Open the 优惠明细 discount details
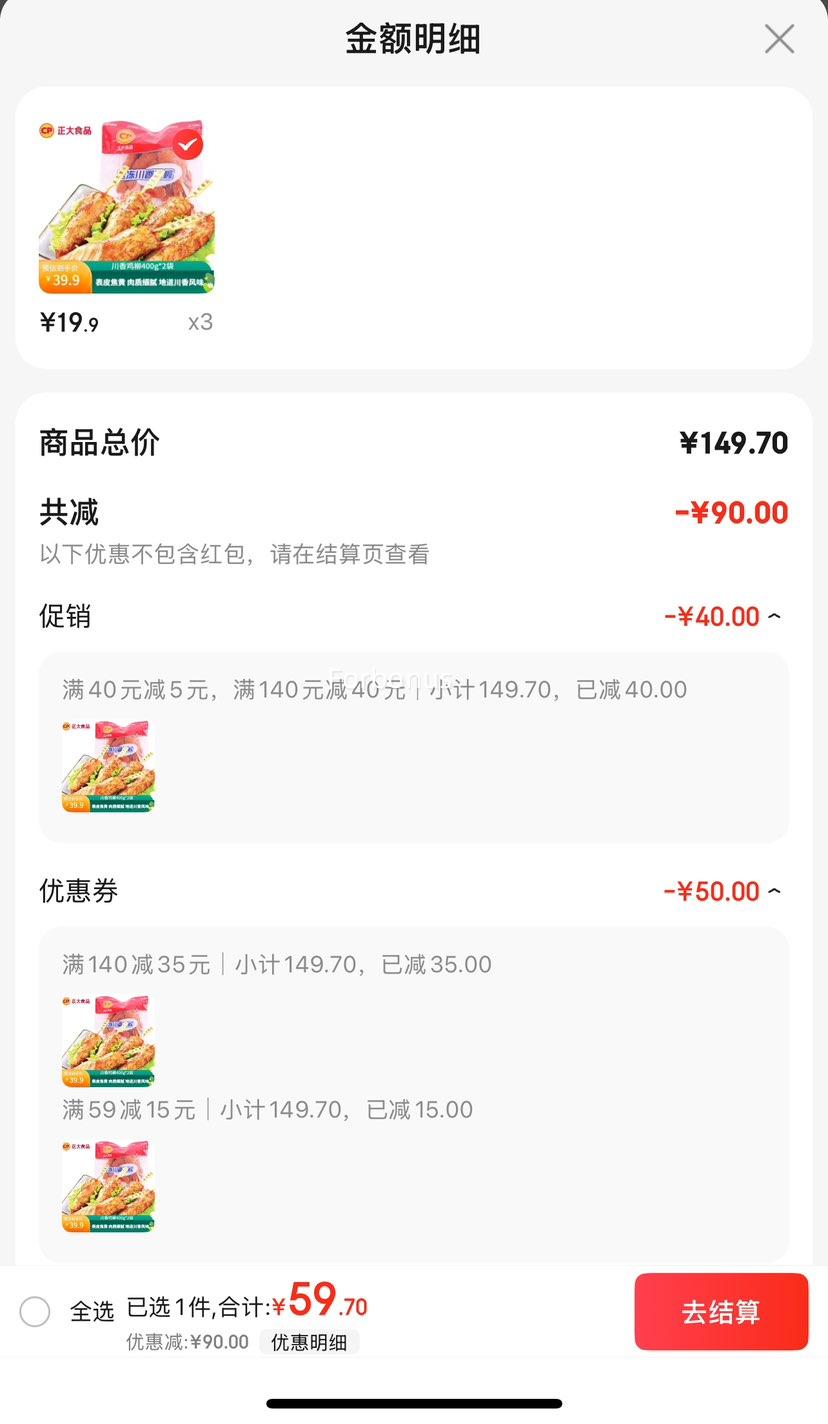This screenshot has height=1424, width=828. click(x=309, y=1342)
